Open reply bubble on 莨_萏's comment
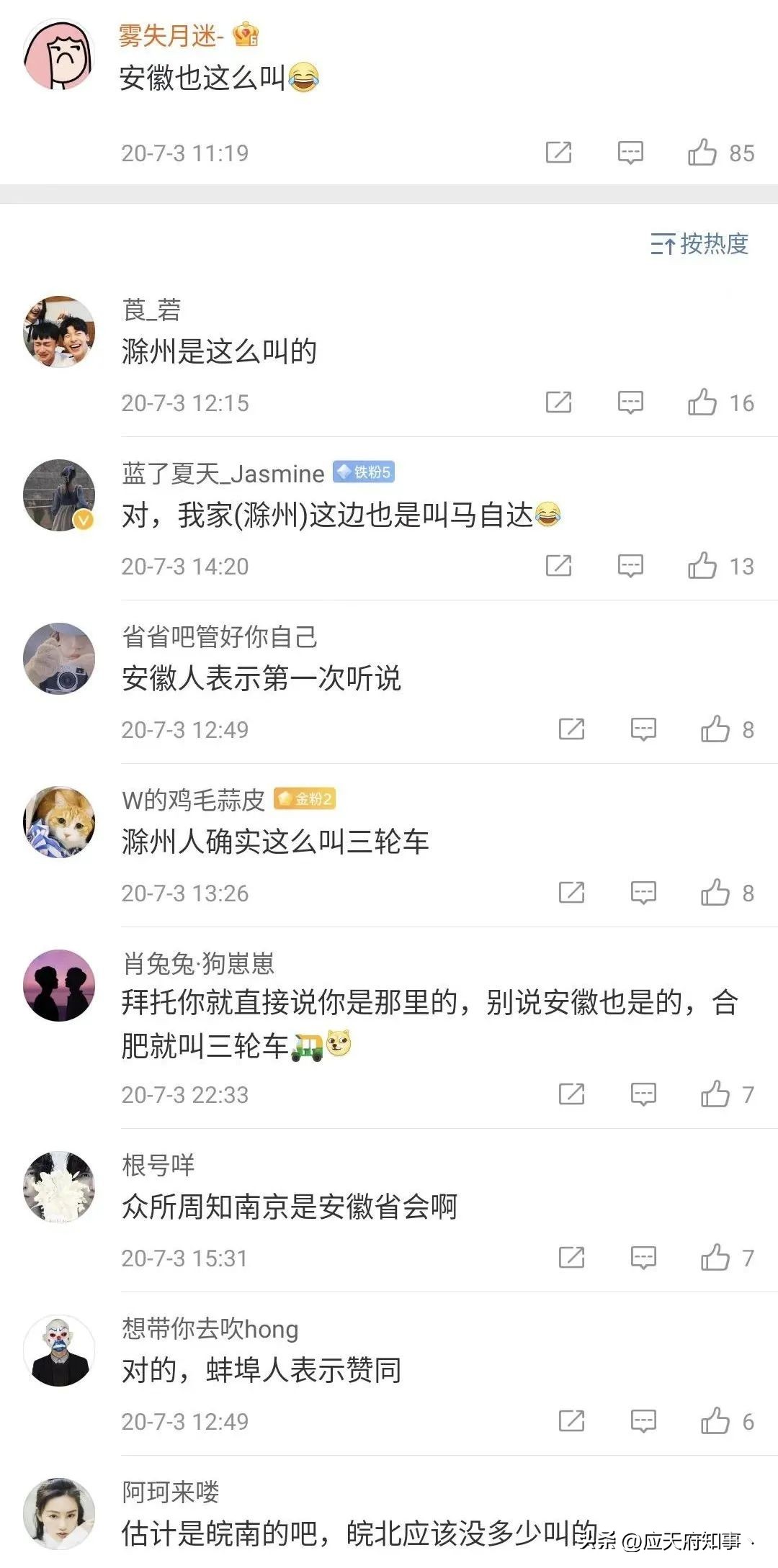Screen dimensions: 778x1568 (630, 402)
